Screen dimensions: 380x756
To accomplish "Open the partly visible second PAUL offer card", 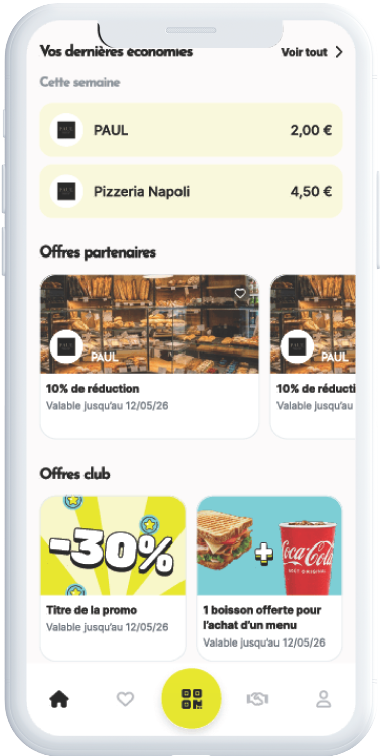I will coord(313,357).
